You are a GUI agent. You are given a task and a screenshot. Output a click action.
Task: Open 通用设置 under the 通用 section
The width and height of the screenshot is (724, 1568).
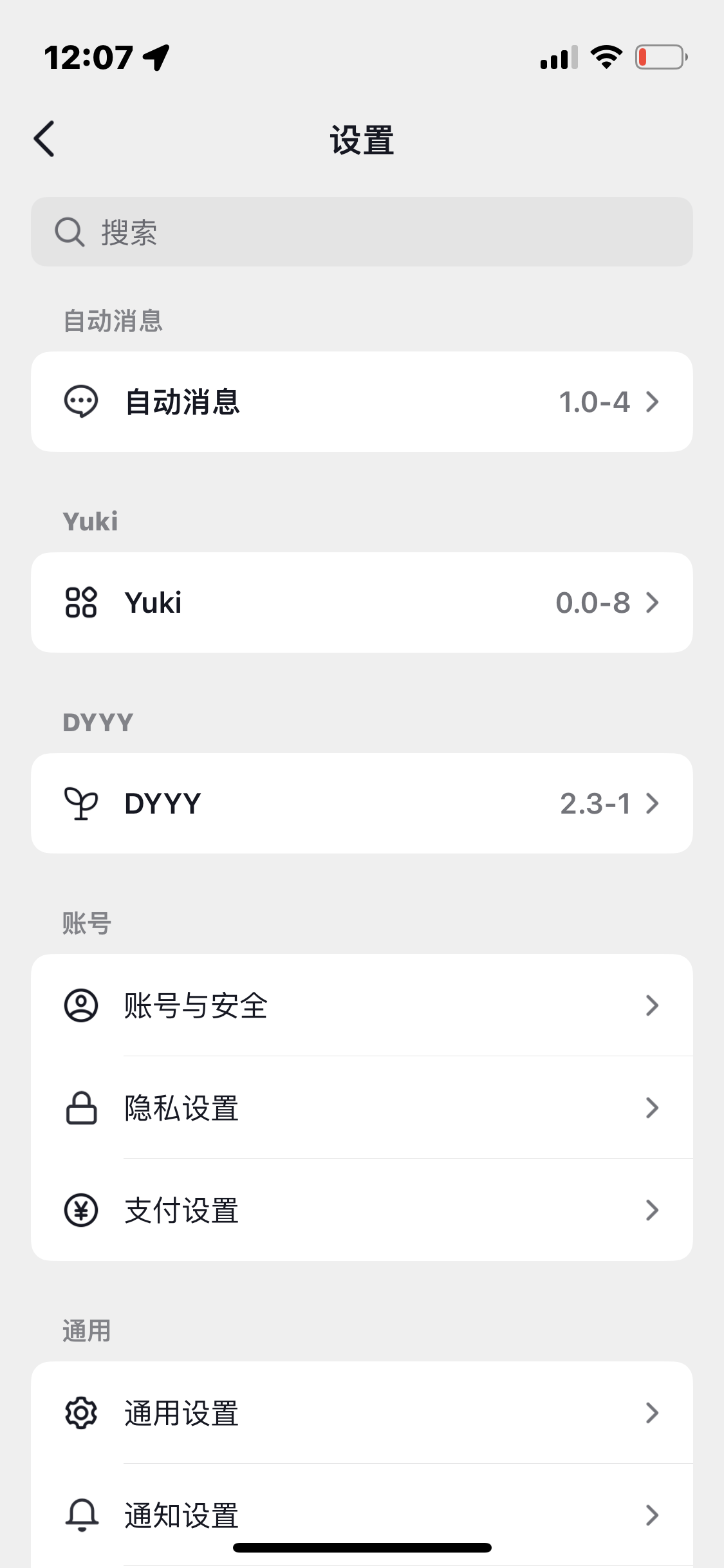(362, 1414)
